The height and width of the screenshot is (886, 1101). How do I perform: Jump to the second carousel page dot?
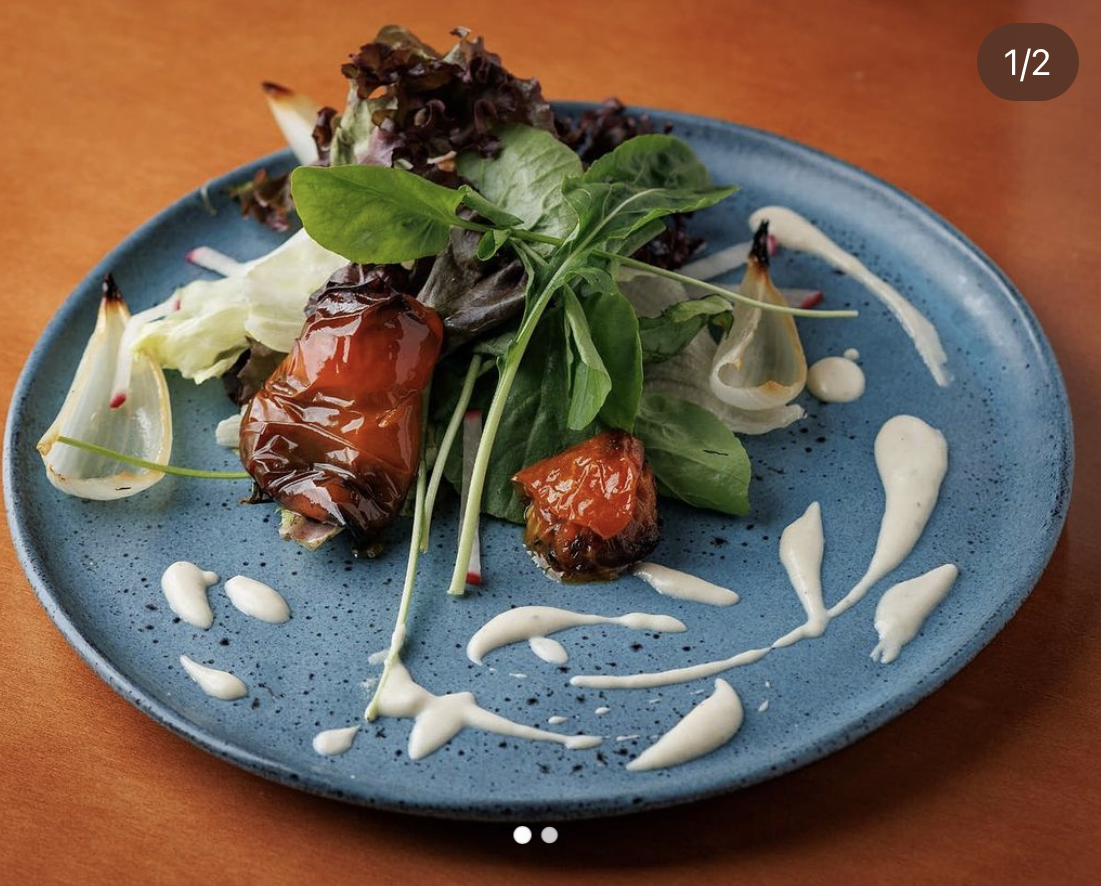tap(549, 835)
